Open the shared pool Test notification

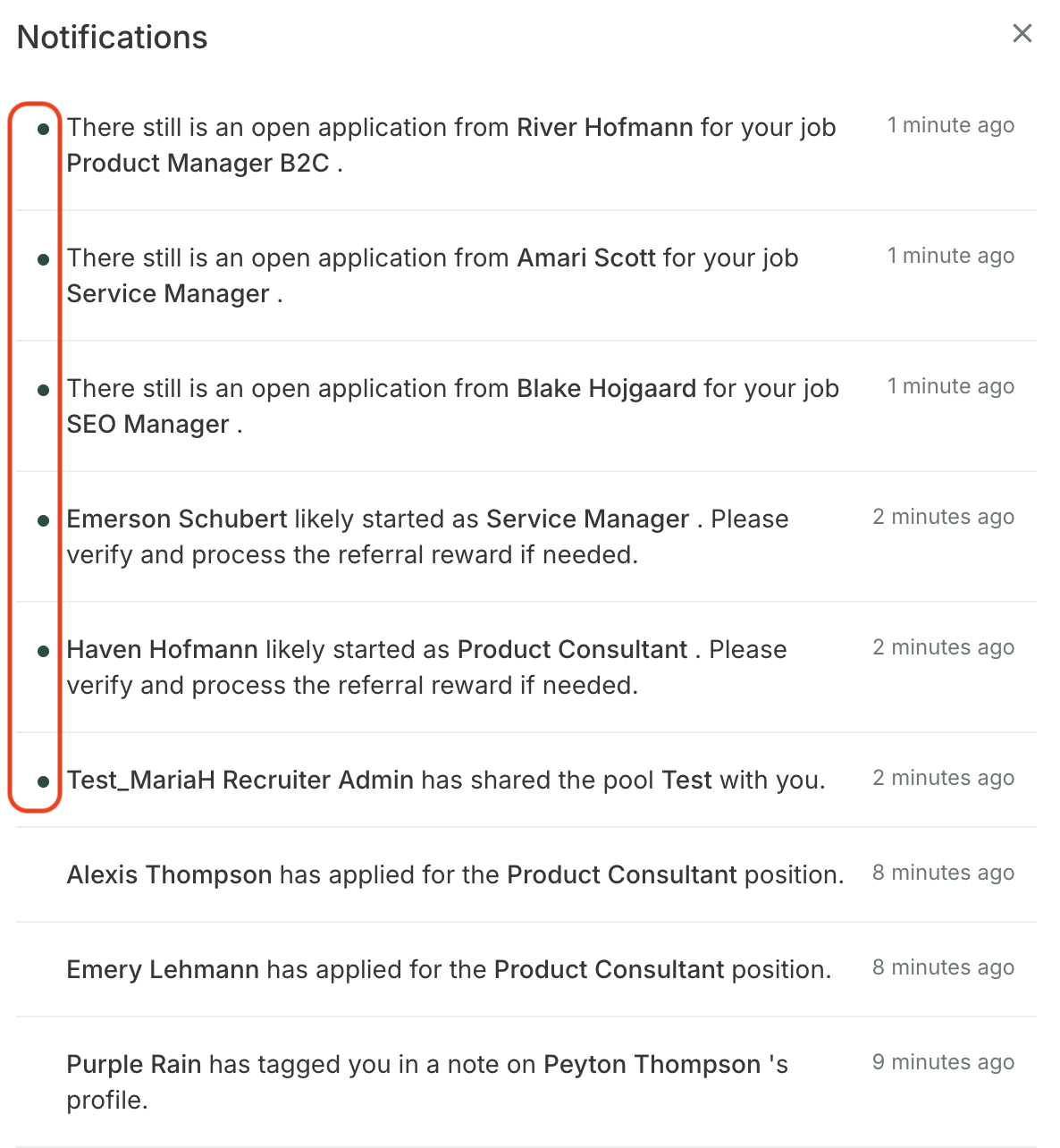[445, 780]
